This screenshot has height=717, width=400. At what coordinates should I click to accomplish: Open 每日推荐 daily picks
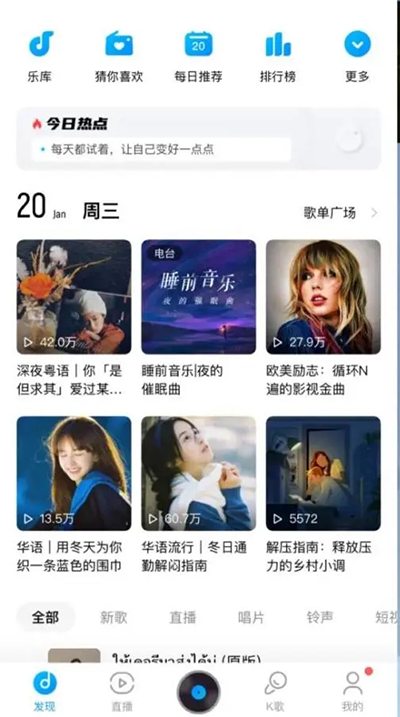point(198,56)
